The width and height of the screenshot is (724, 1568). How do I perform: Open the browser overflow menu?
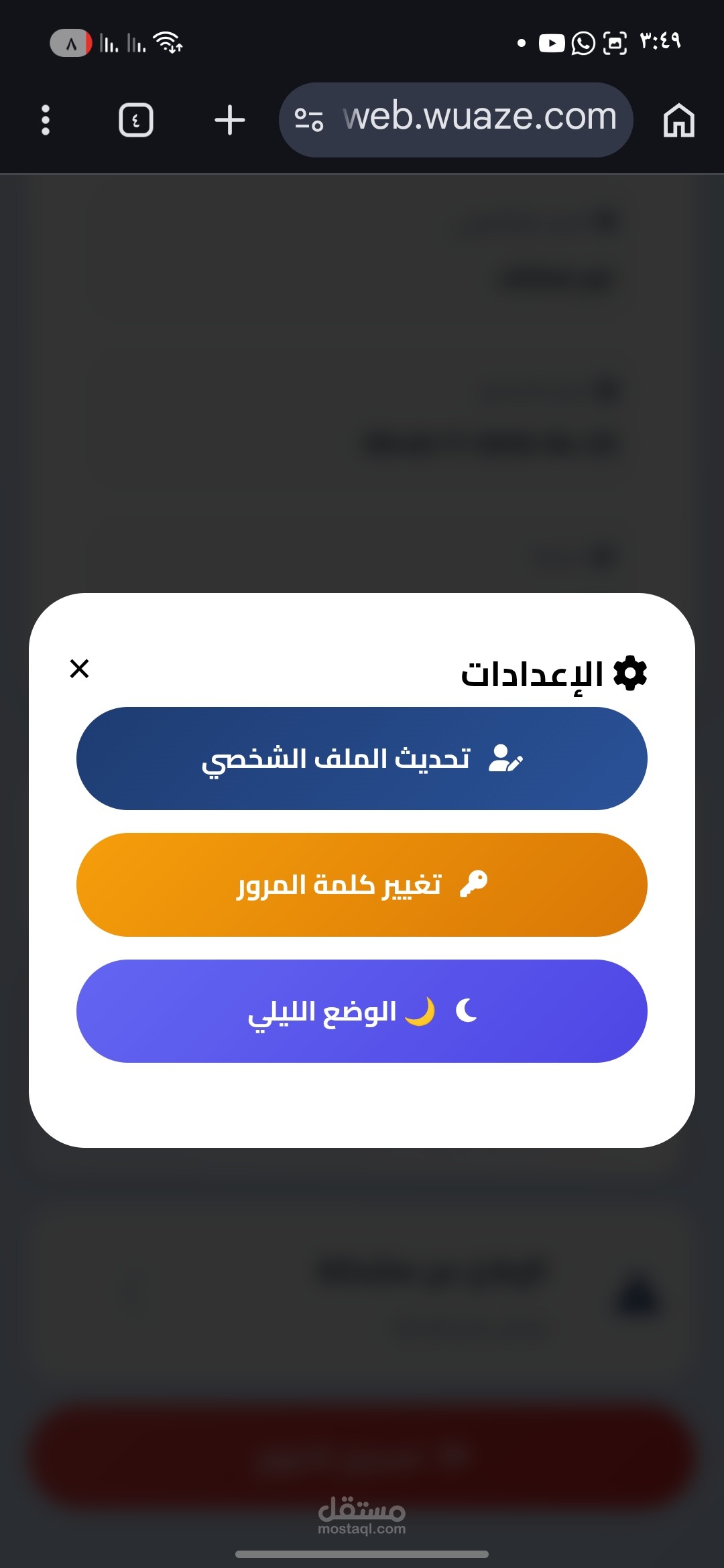pos(46,120)
